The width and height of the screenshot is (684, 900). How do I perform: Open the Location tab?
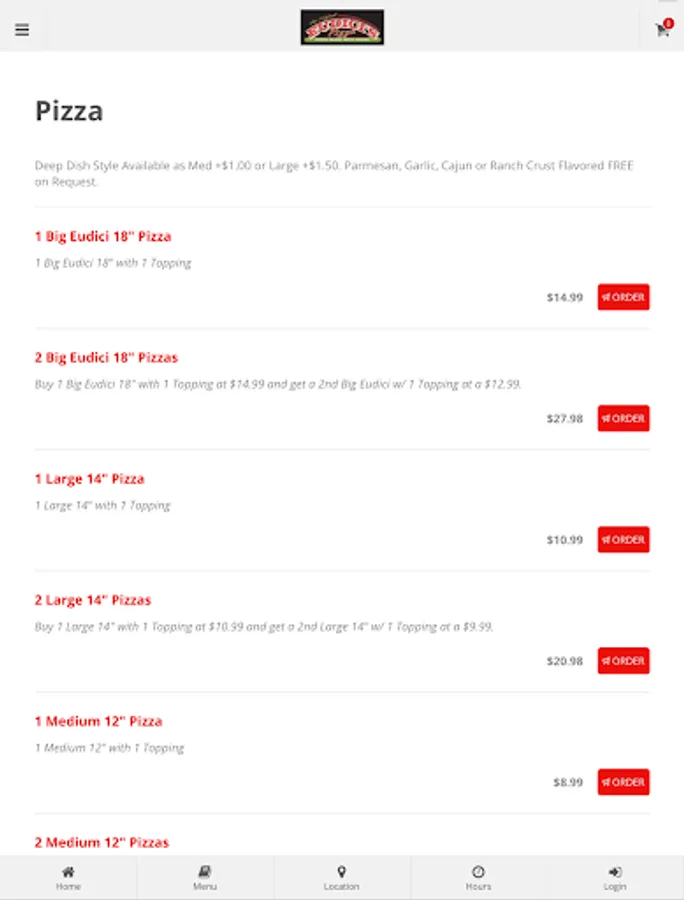pyautogui.click(x=341, y=877)
